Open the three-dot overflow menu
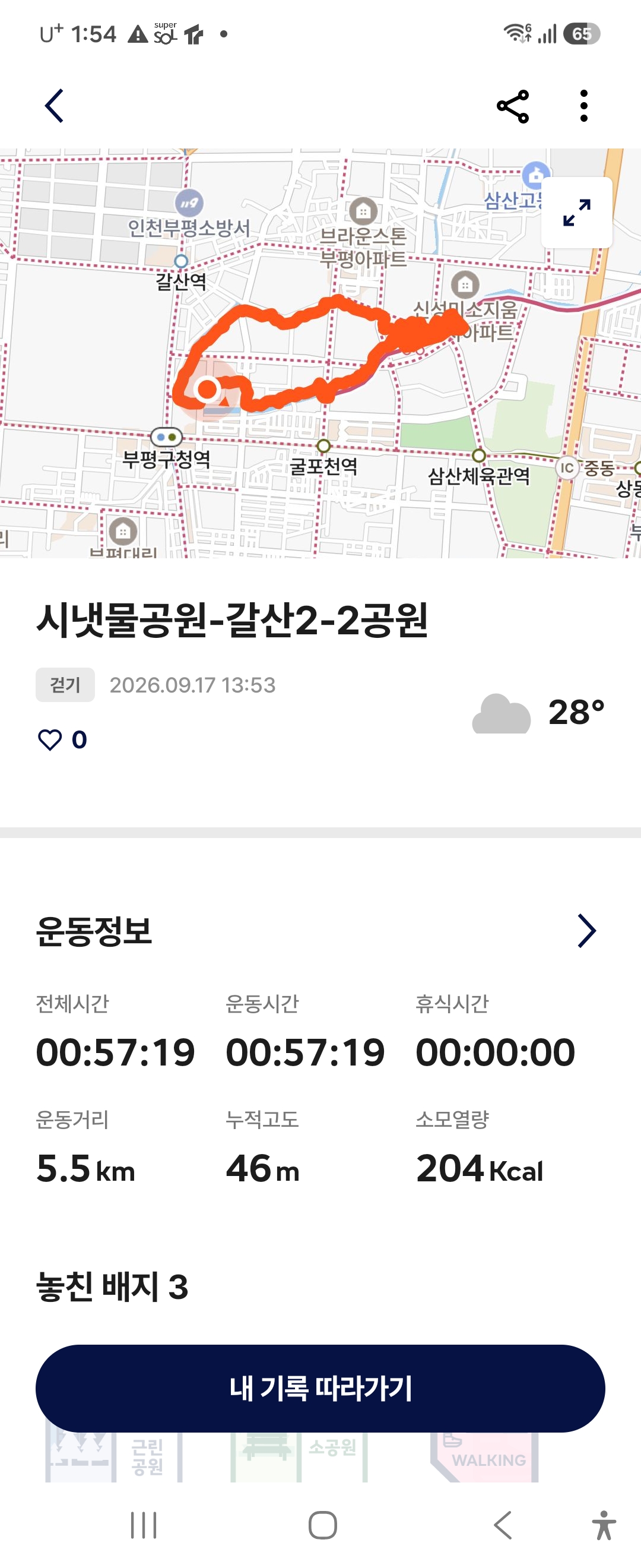This screenshot has height=1568, width=641. (584, 106)
